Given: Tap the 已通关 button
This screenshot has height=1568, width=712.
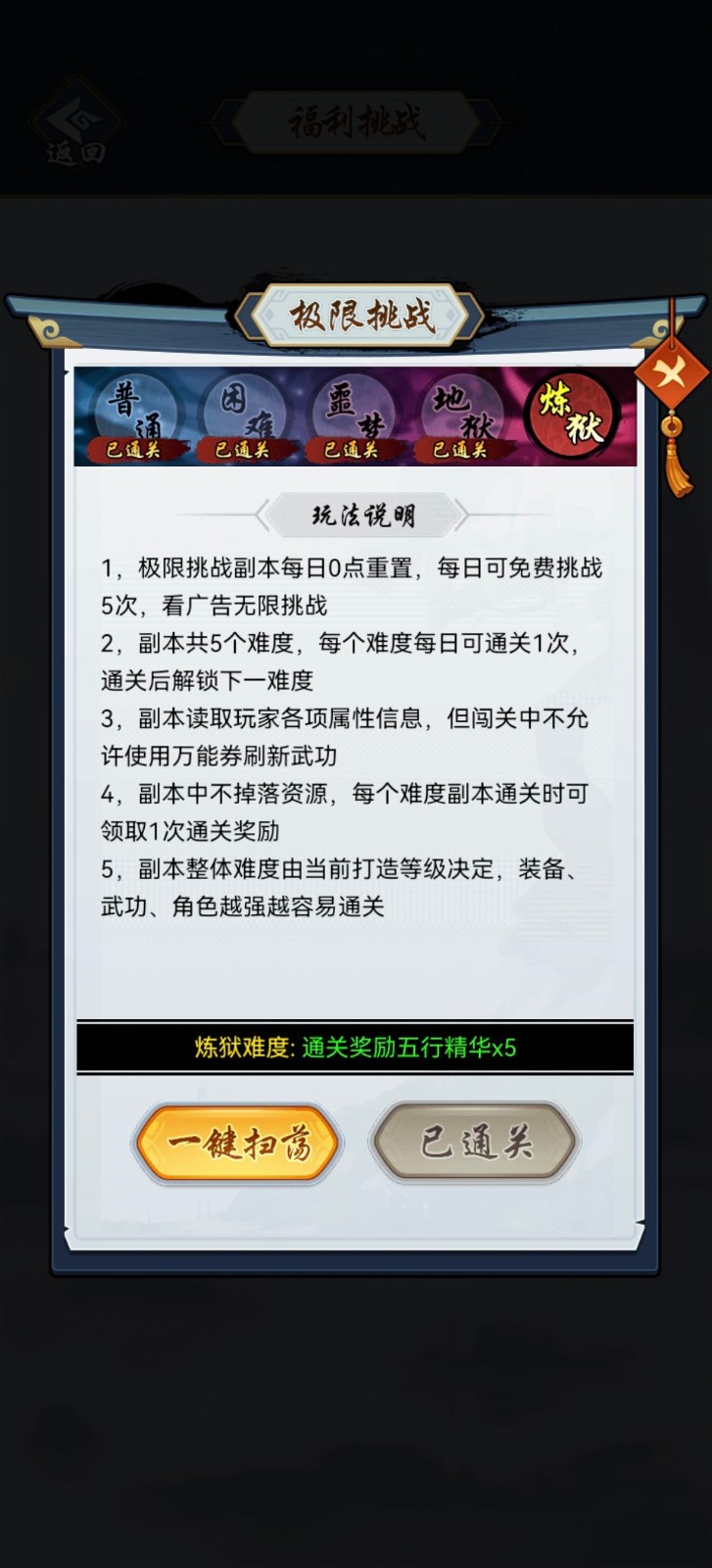Looking at the screenshot, I should [x=475, y=1143].
